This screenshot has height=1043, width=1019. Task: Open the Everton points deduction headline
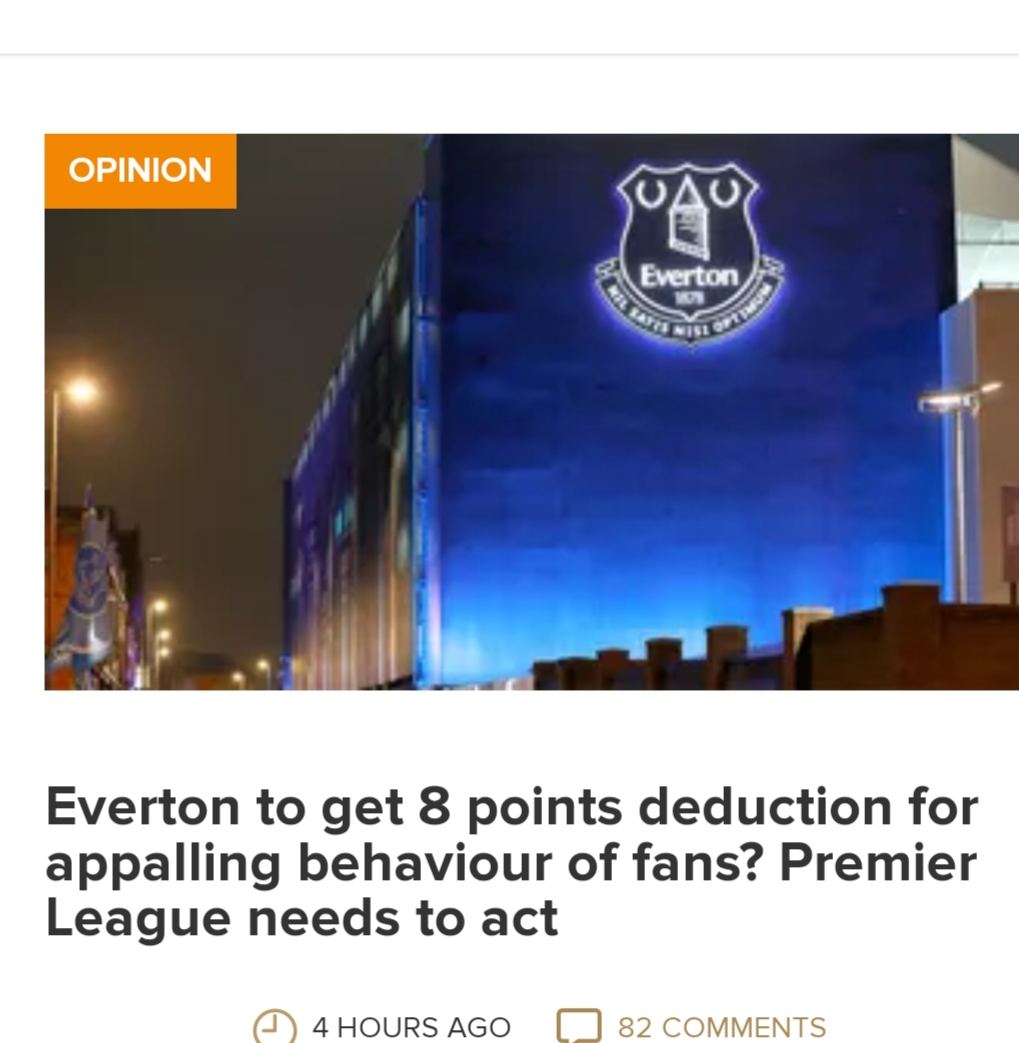point(510,862)
